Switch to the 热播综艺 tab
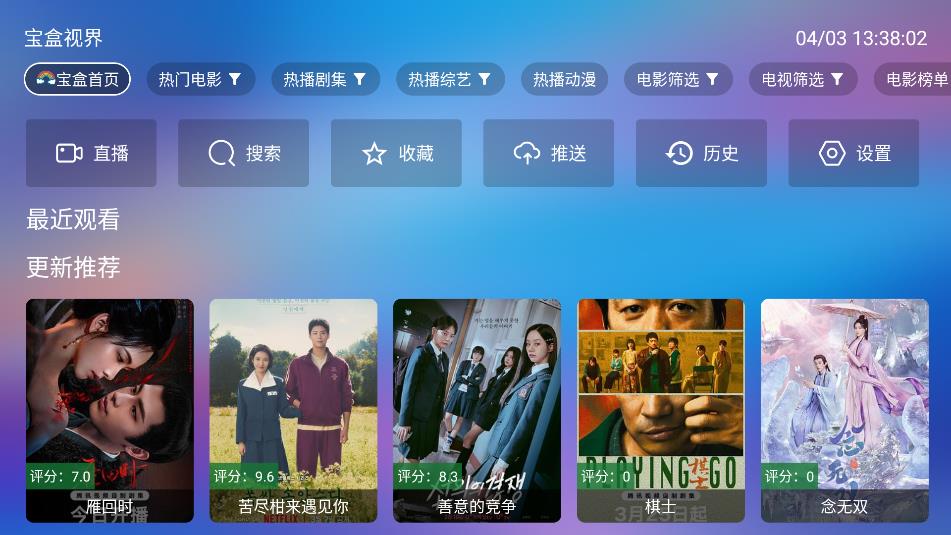The height and width of the screenshot is (535, 951). [450, 79]
